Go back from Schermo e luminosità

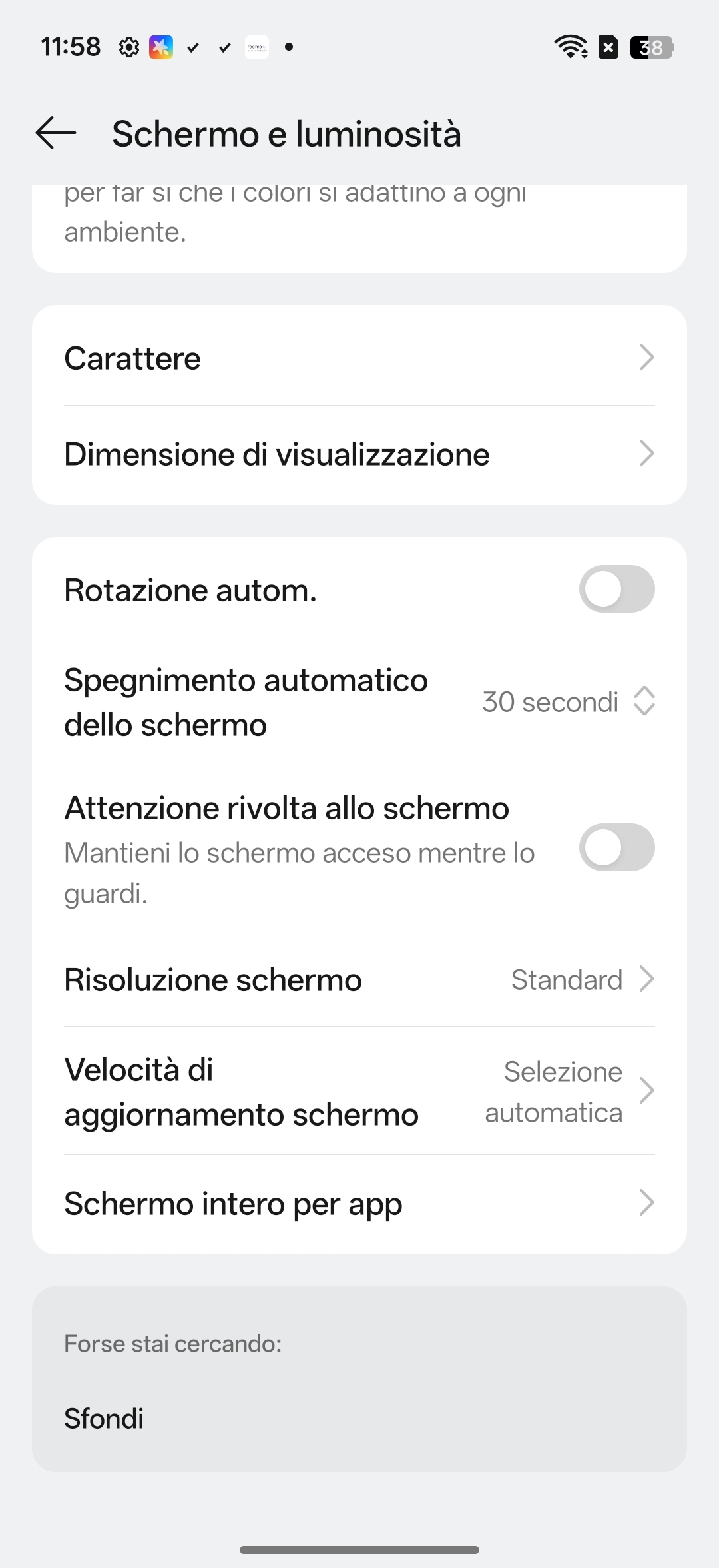click(56, 133)
